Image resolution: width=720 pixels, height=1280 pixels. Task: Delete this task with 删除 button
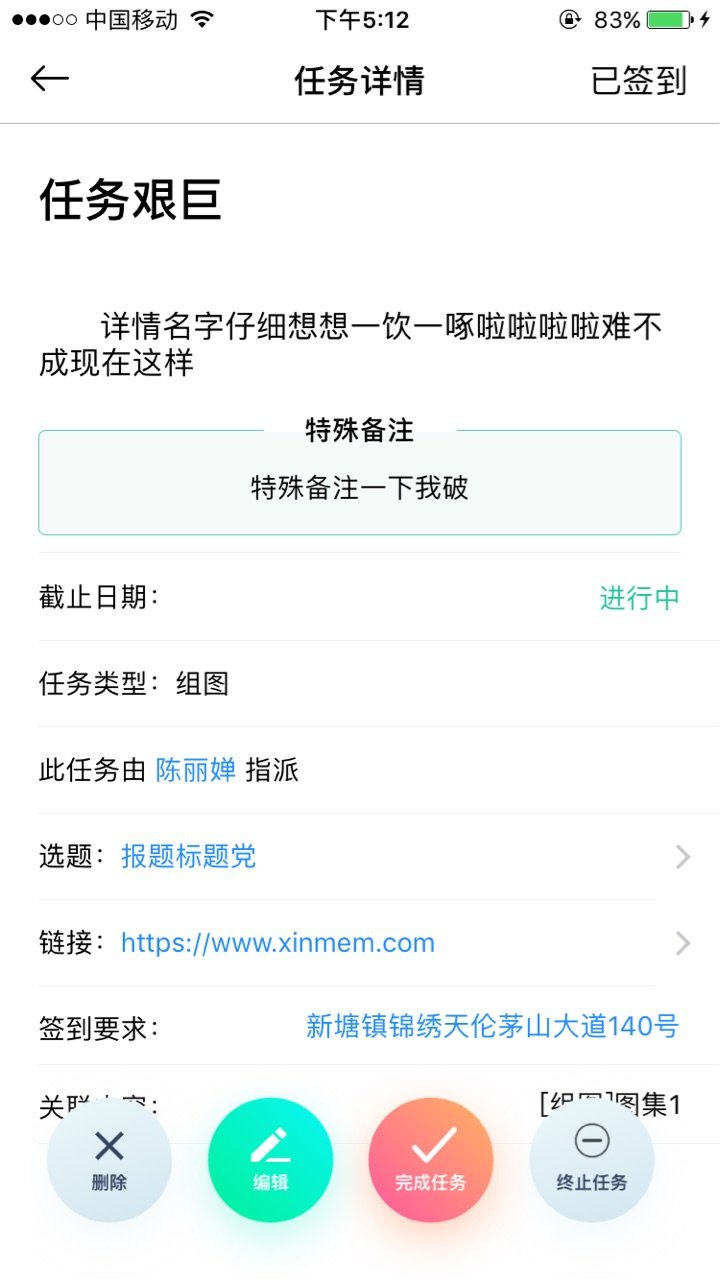pos(109,1160)
